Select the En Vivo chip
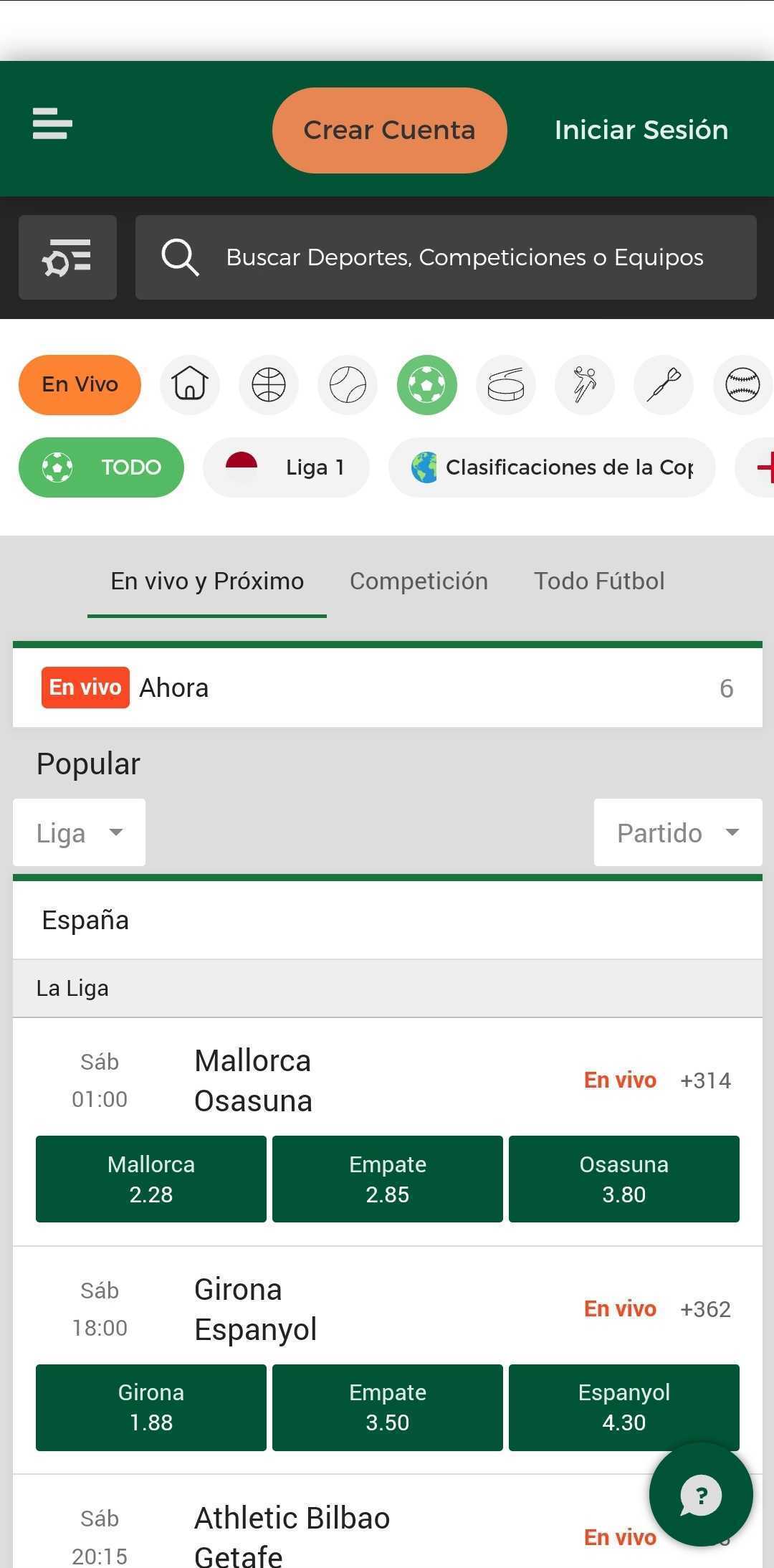This screenshot has width=774, height=1568. [80, 385]
